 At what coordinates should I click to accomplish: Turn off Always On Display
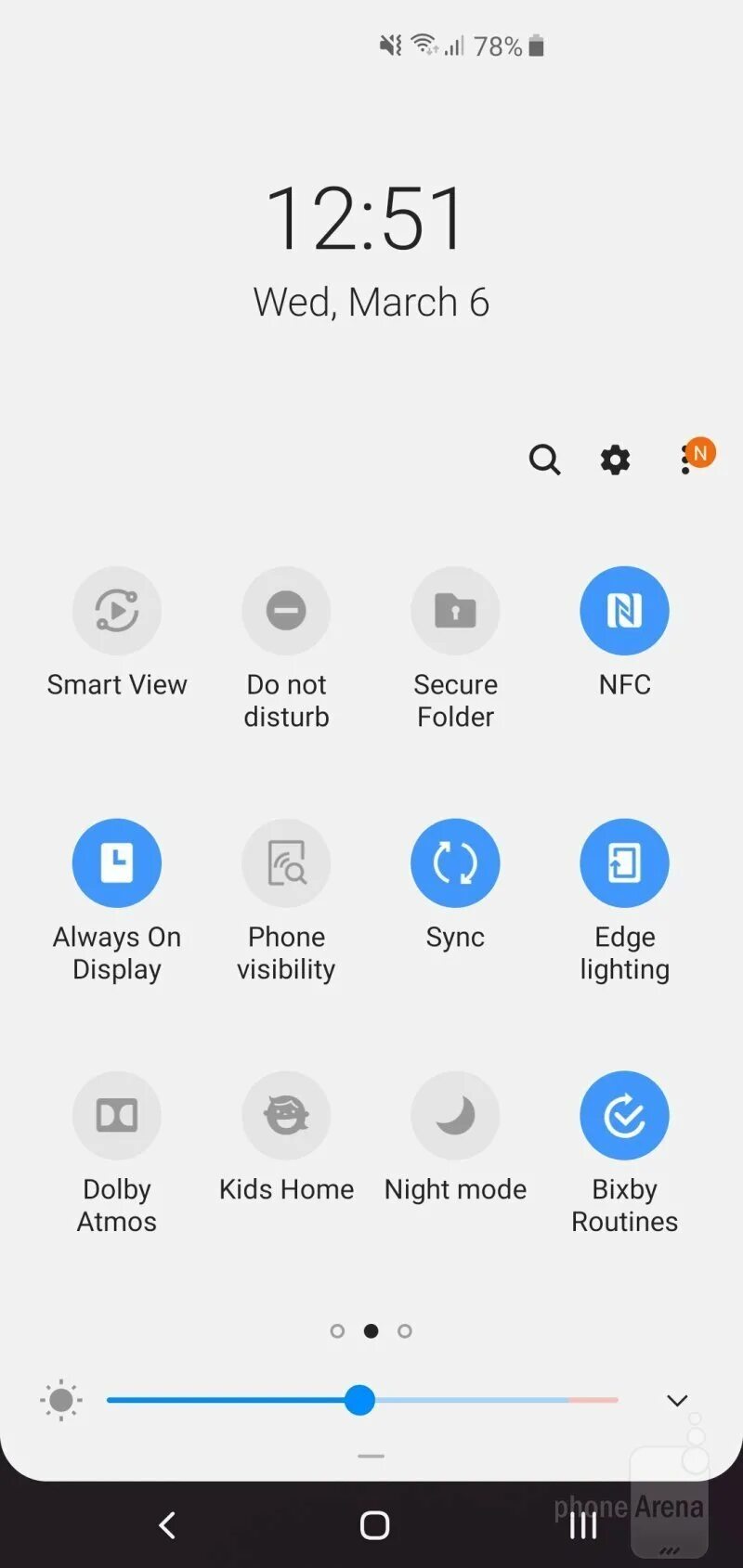[x=117, y=862]
